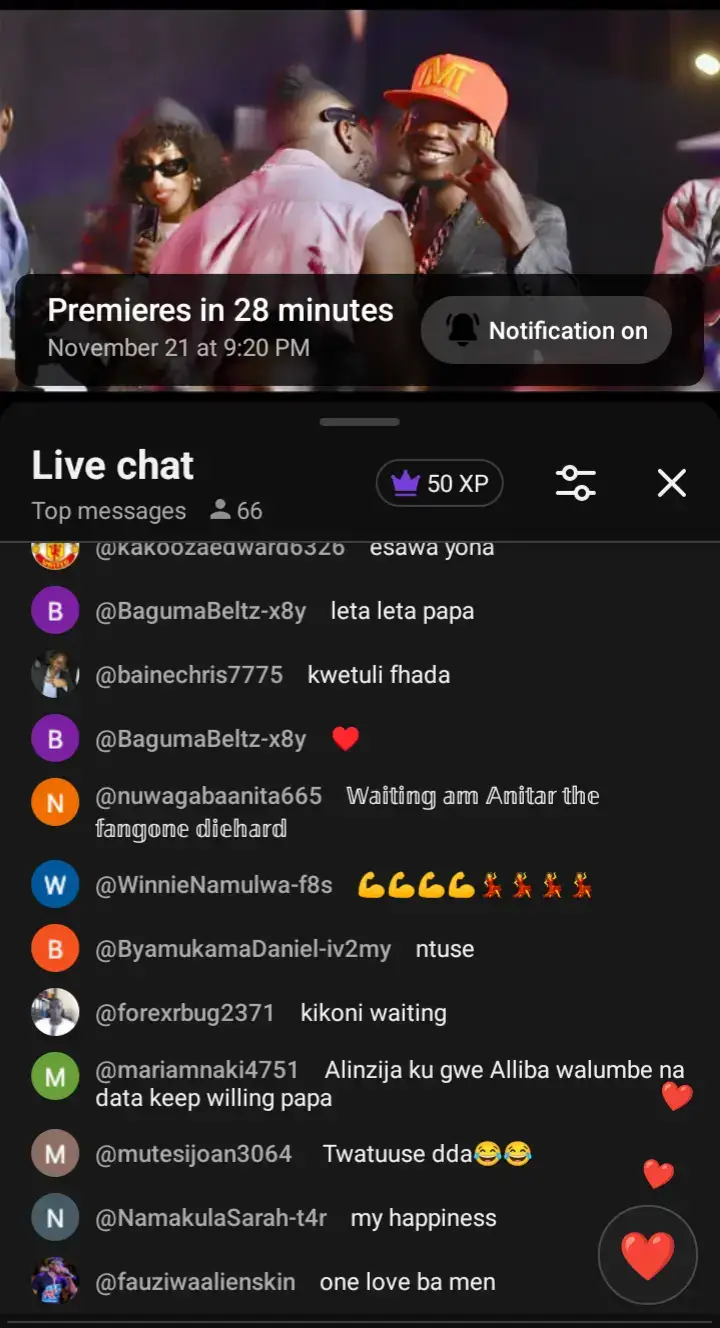Tap the purple B avatar of @BagumaBeltz-x8y
This screenshot has width=720, height=1328.
click(x=55, y=610)
